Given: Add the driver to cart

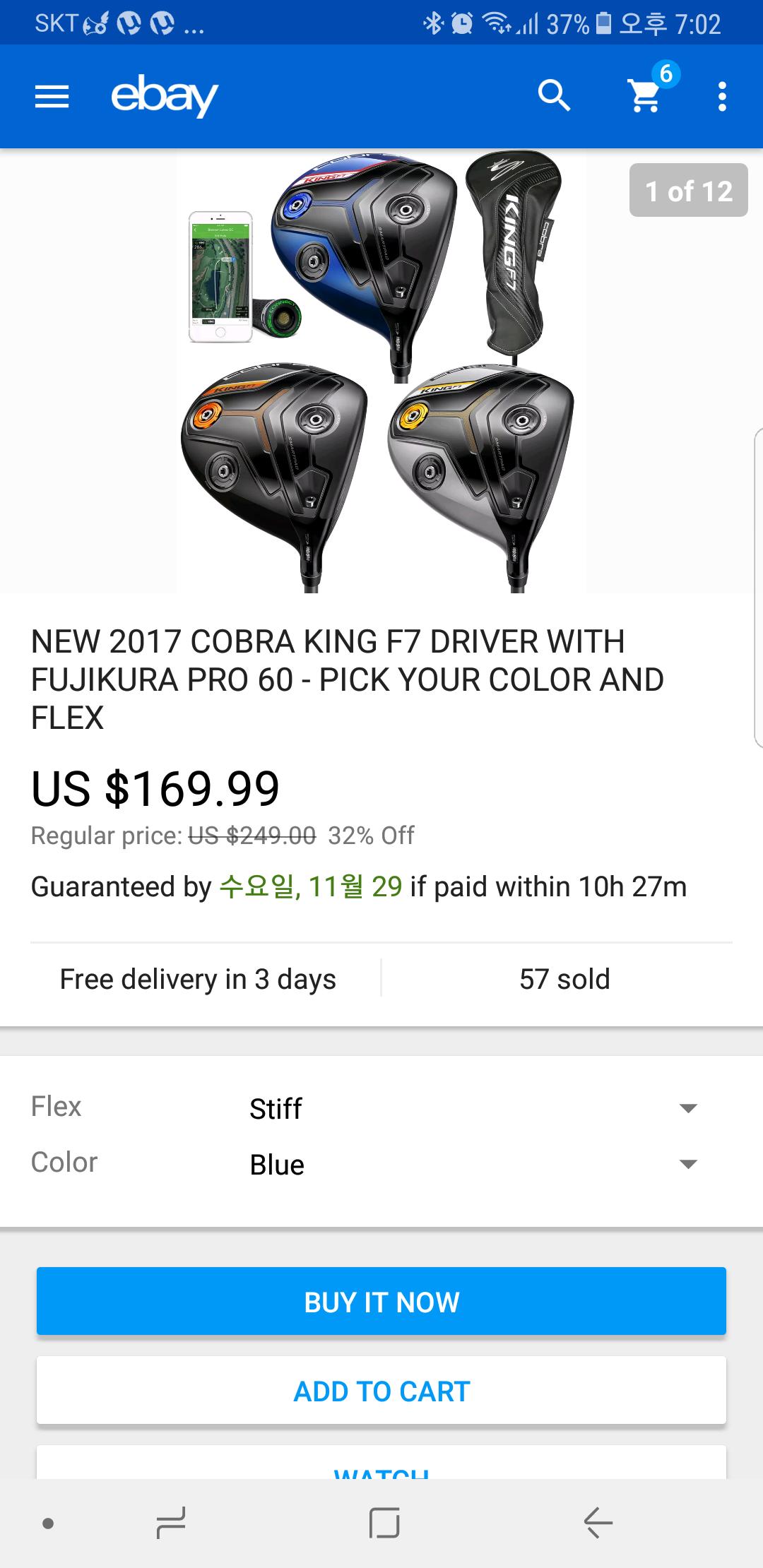Looking at the screenshot, I should point(381,1391).
